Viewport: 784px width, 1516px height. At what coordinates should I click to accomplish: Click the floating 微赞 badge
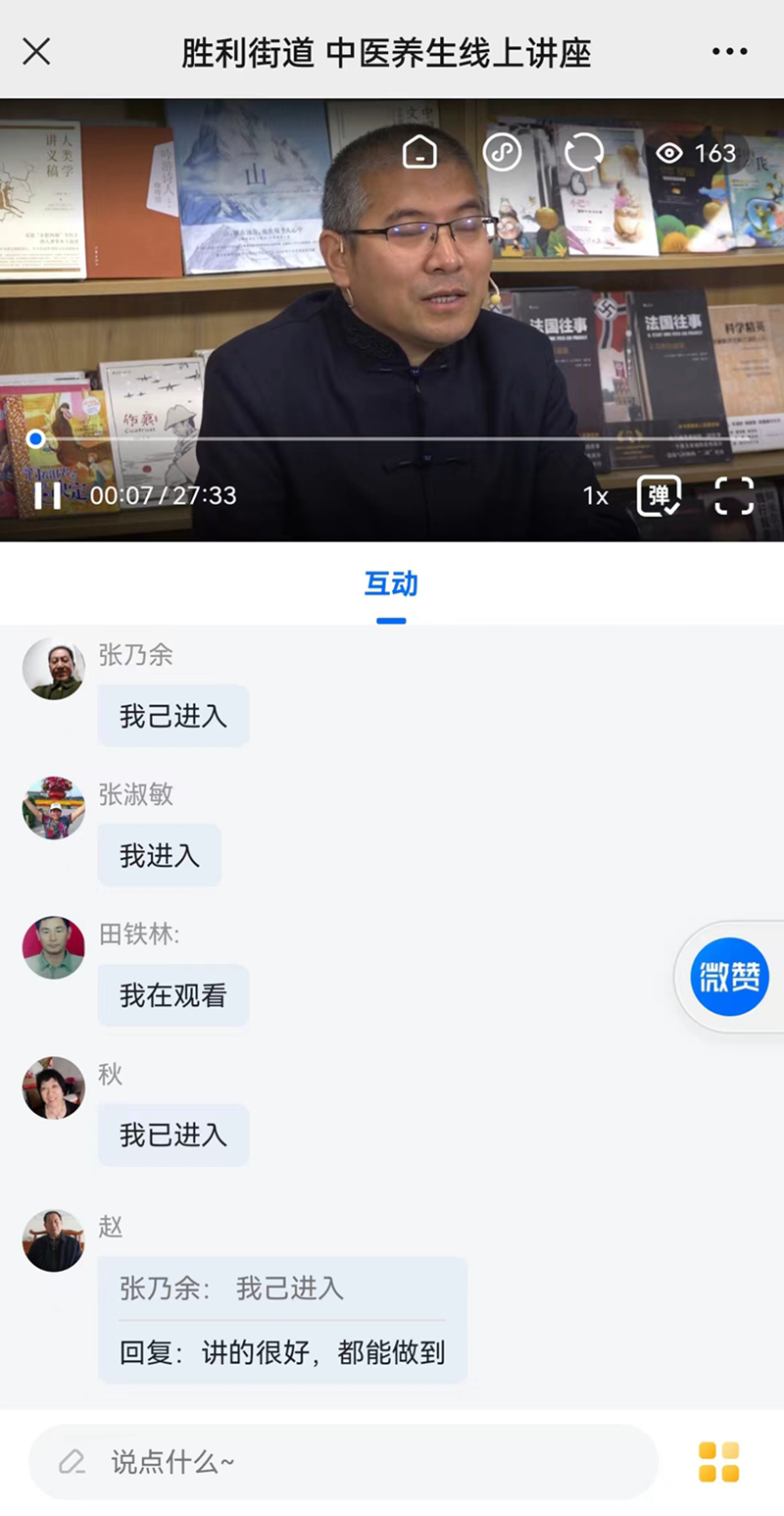729,977
